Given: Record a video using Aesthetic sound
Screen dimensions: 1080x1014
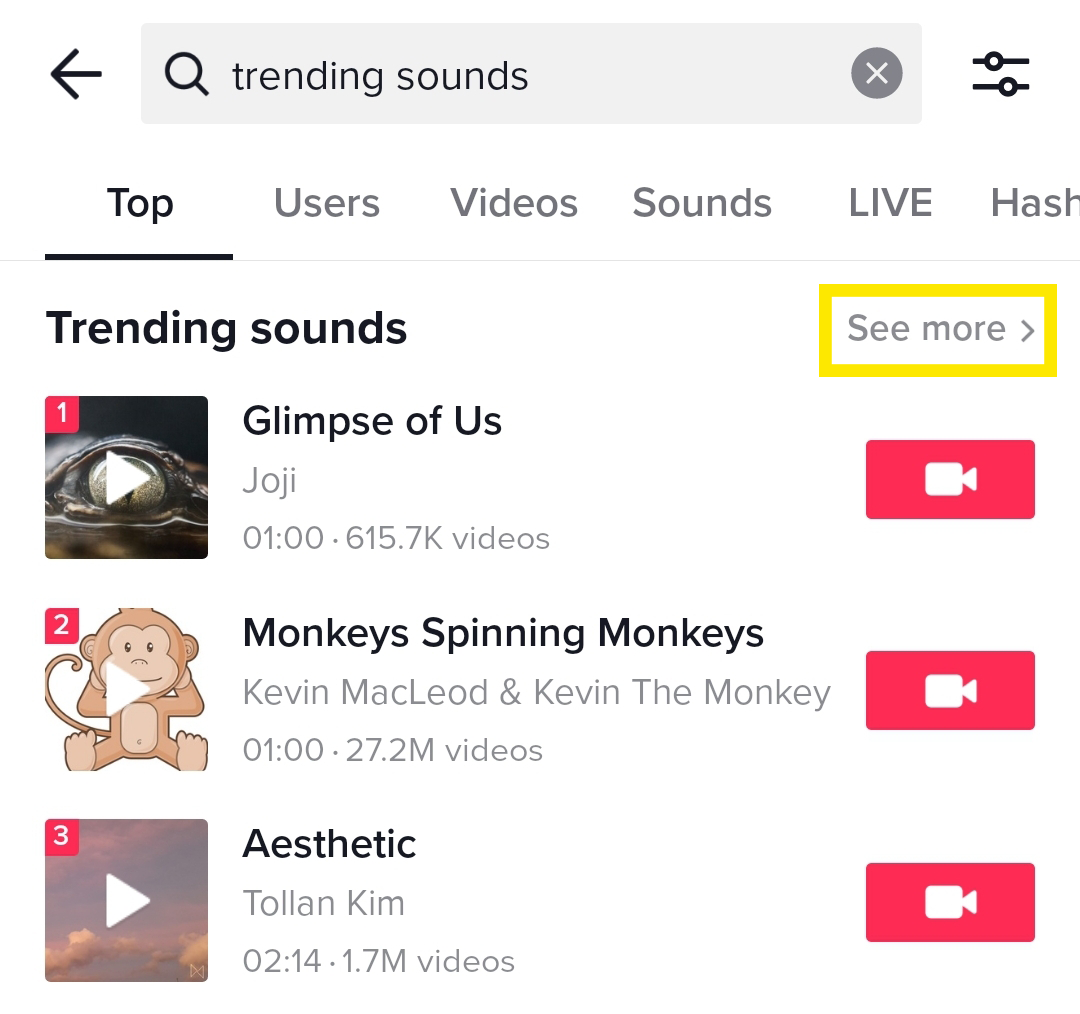Looking at the screenshot, I should (949, 902).
